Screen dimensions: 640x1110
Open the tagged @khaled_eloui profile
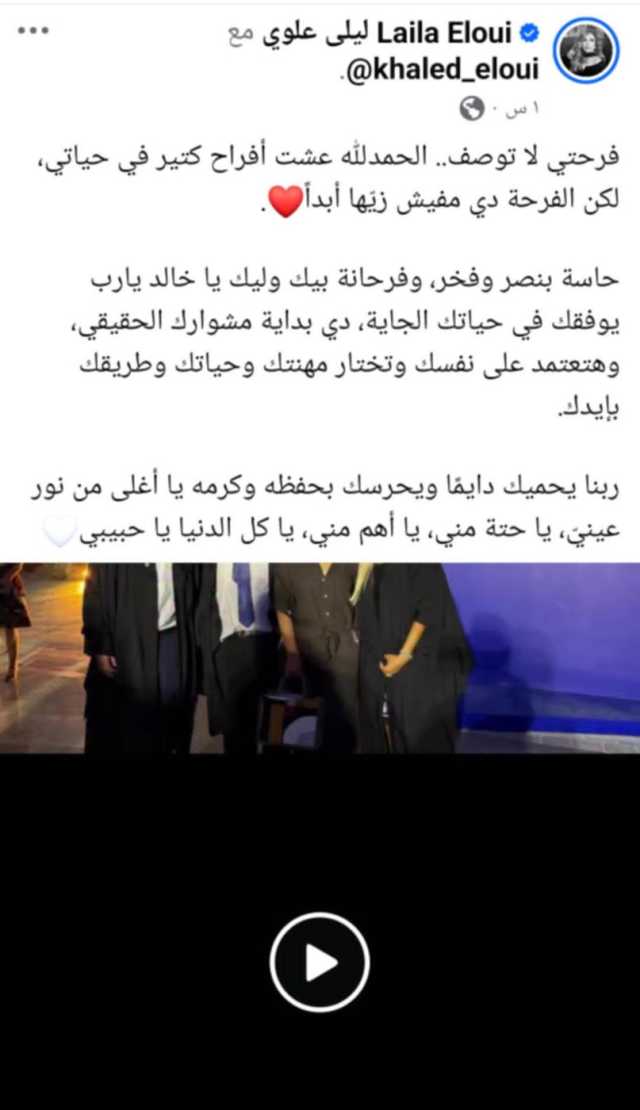[x=441, y=70]
